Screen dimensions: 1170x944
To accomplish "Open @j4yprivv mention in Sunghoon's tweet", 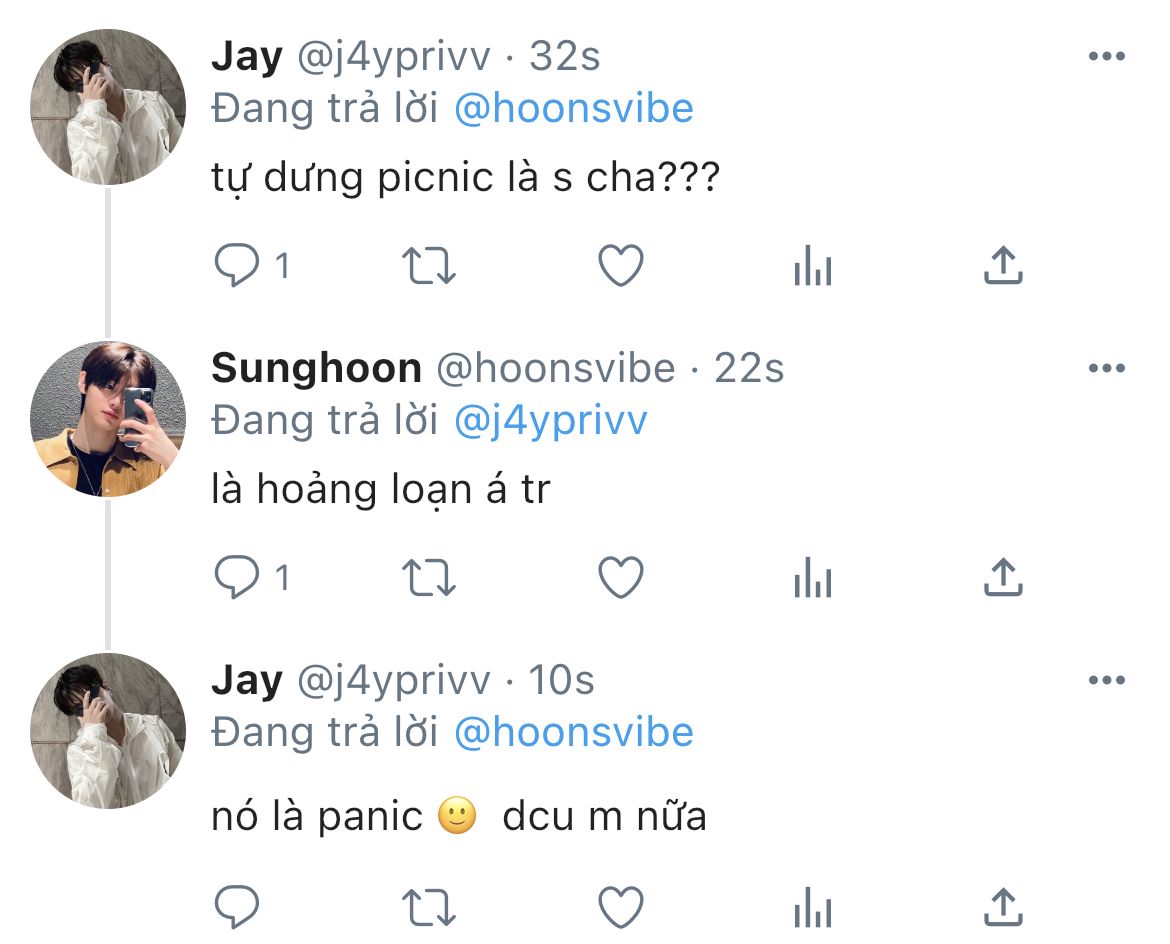I will coord(550,421).
